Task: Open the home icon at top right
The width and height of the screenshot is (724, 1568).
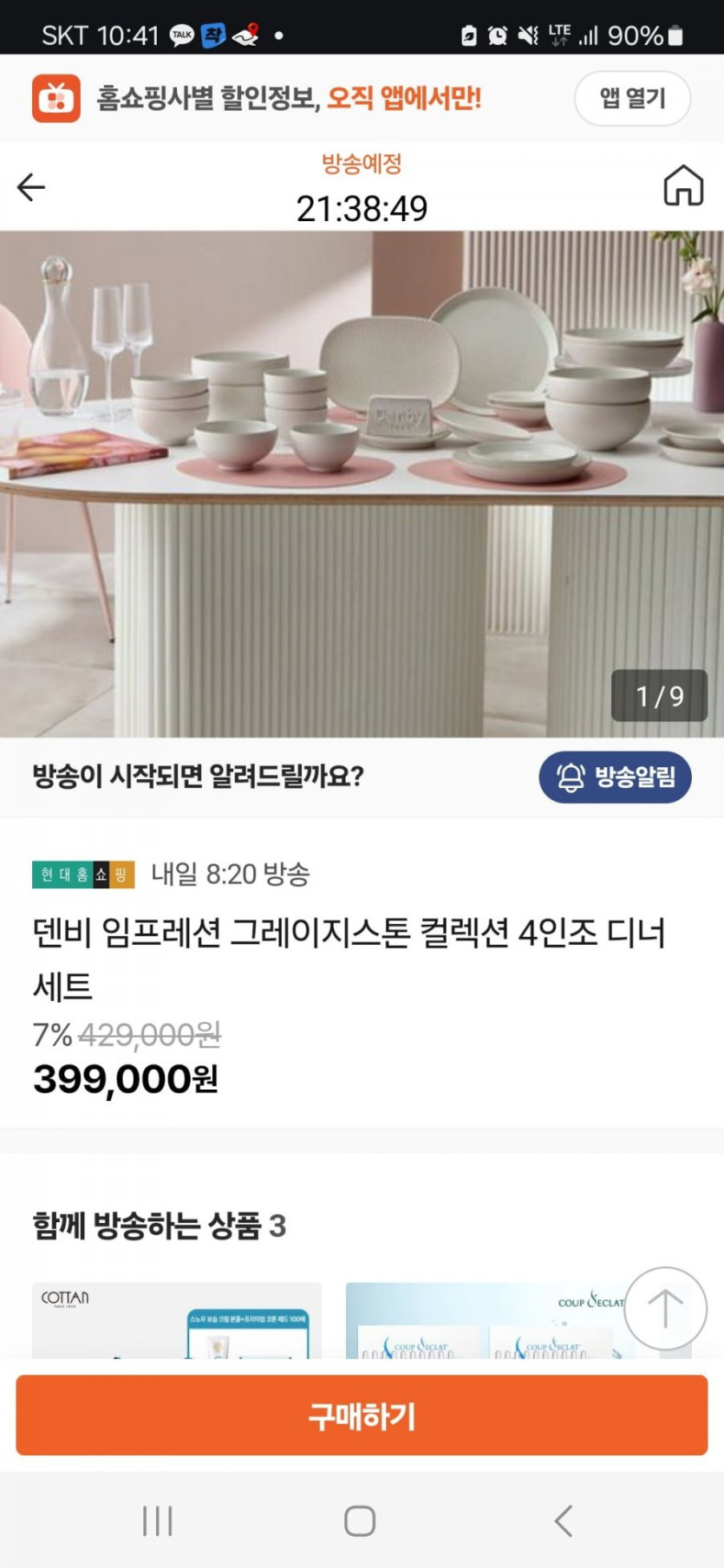Action: pos(683,185)
